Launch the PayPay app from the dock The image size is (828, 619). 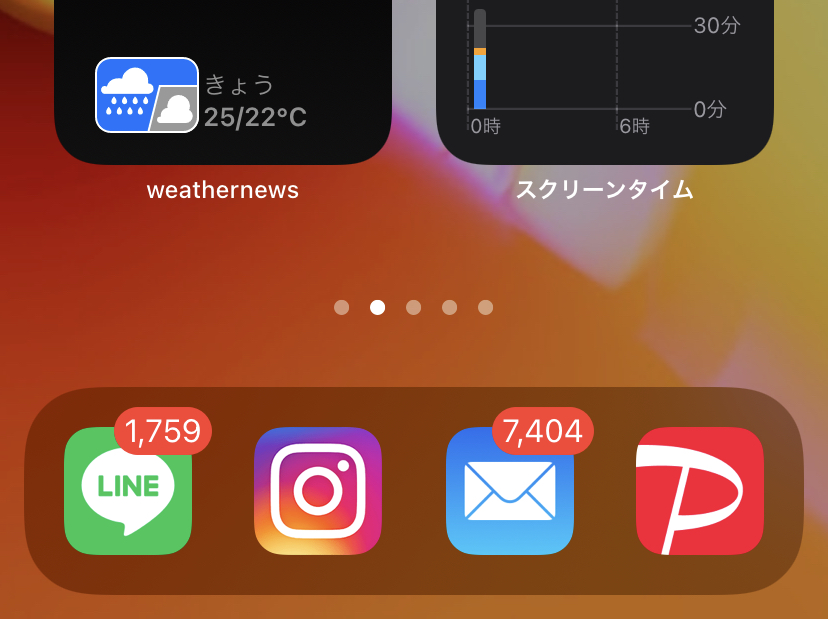pyautogui.click(x=700, y=491)
